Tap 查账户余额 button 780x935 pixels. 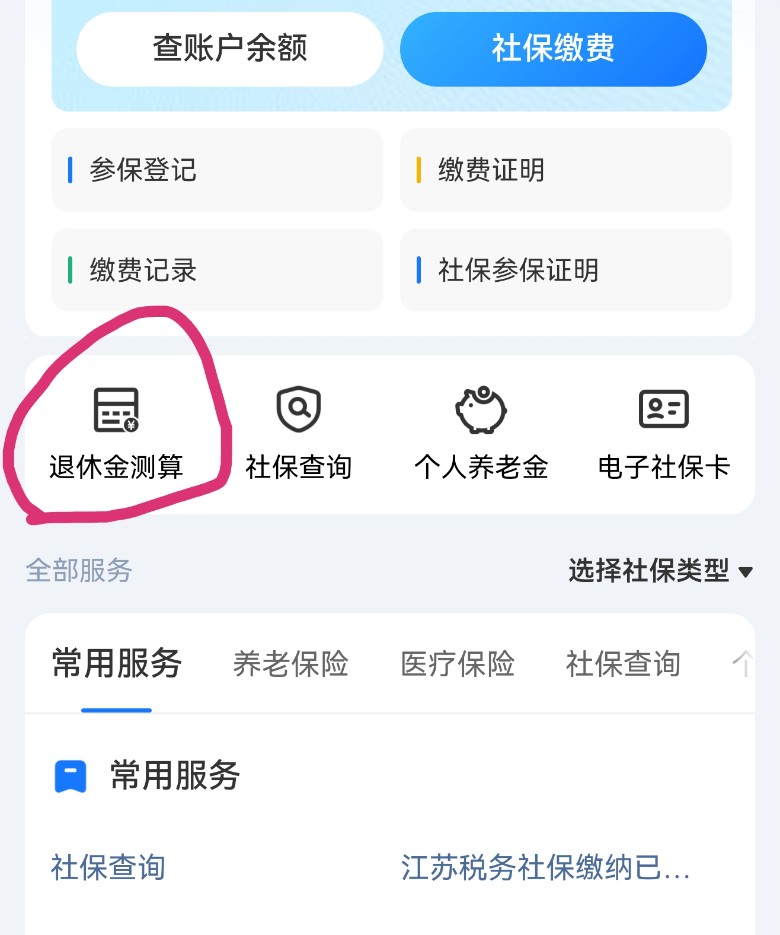(x=229, y=49)
